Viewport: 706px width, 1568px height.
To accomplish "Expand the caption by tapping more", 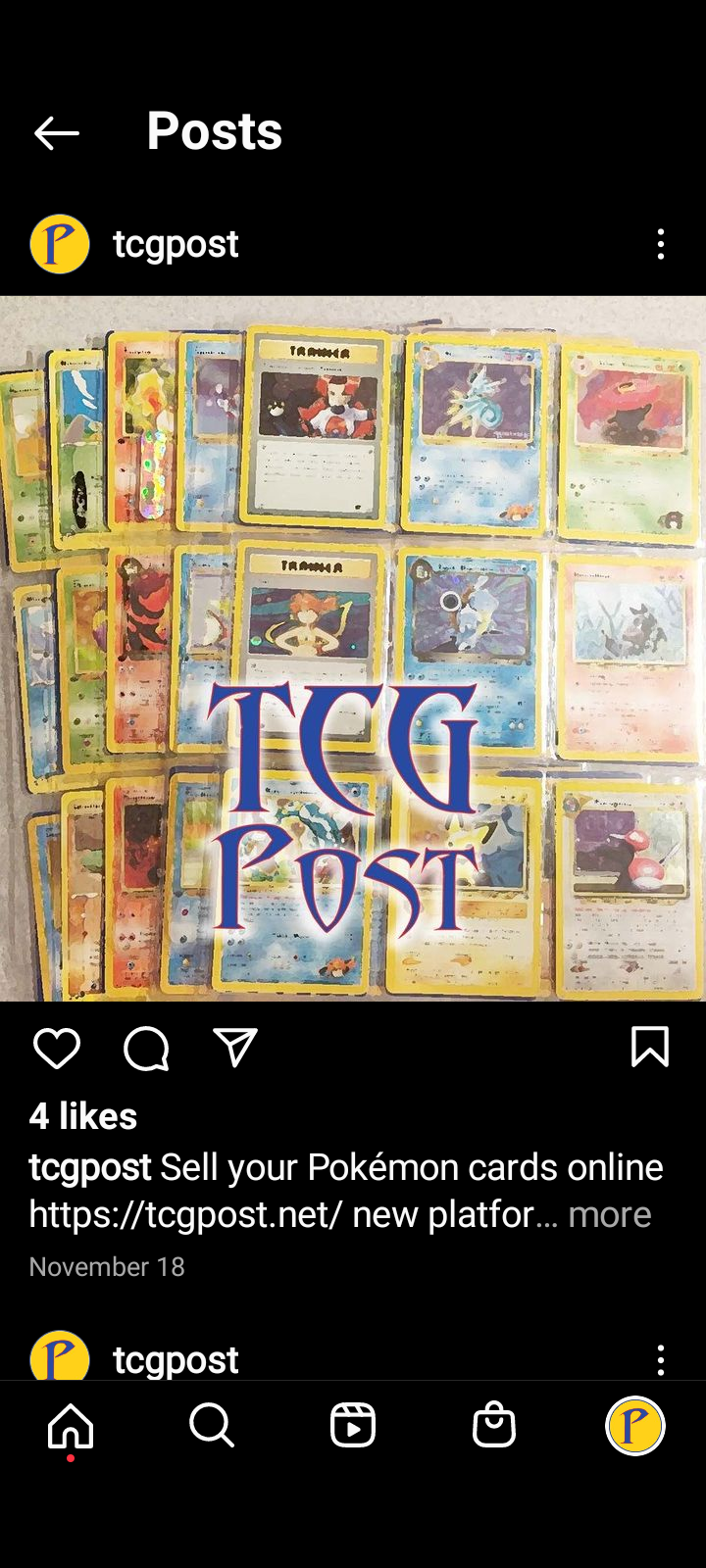I will point(609,1215).
